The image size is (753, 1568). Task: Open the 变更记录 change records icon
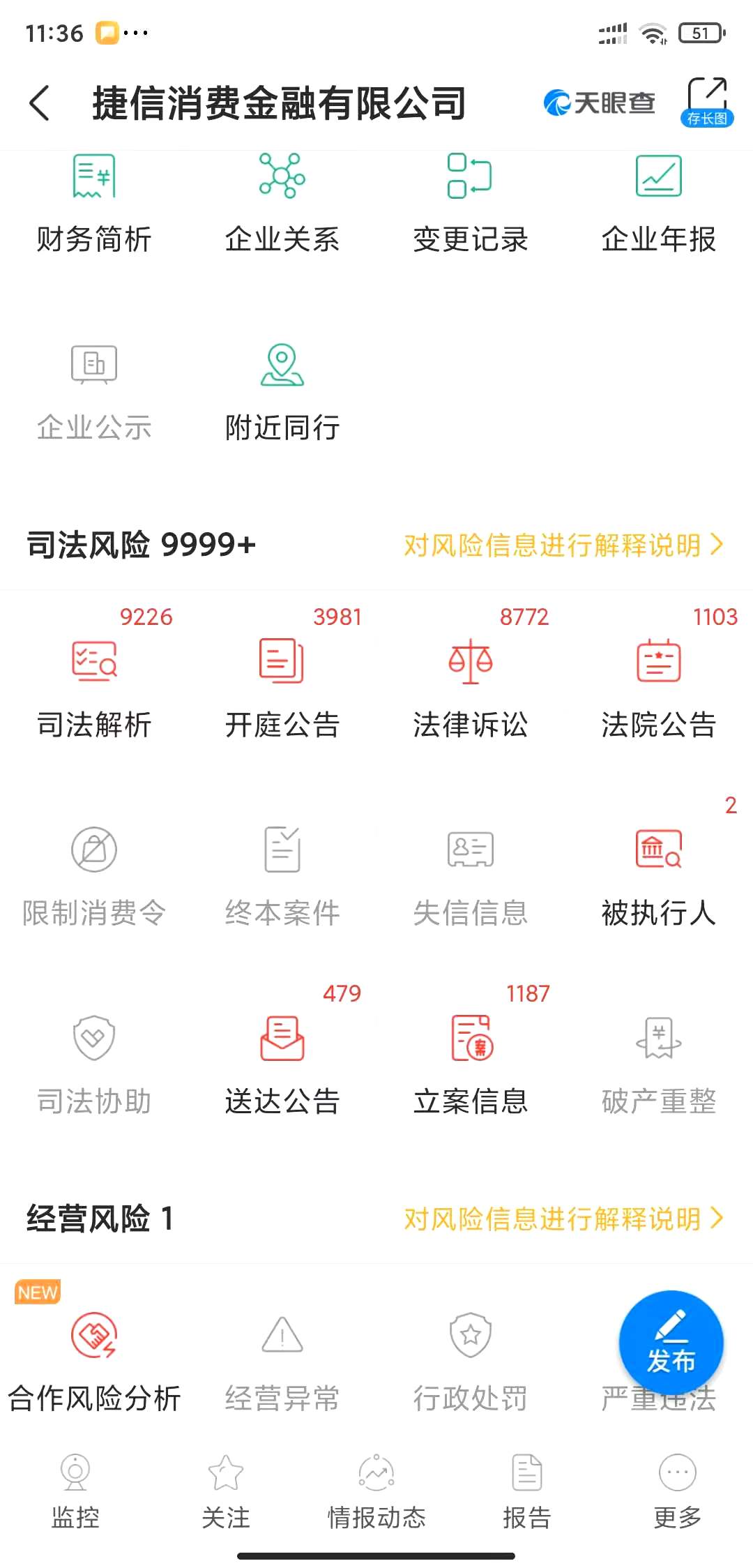[469, 202]
